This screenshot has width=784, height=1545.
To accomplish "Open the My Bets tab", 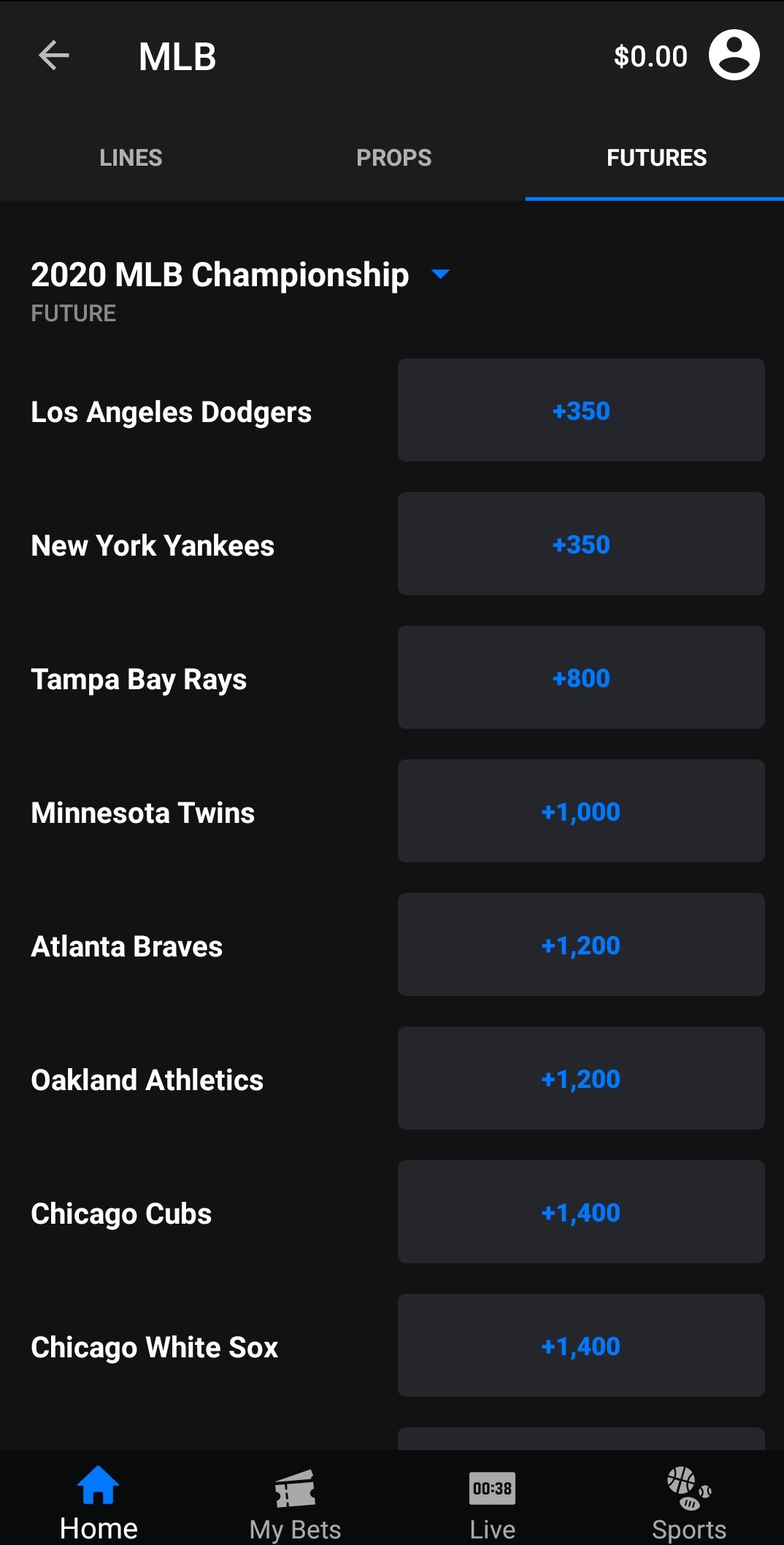I will [295, 1503].
